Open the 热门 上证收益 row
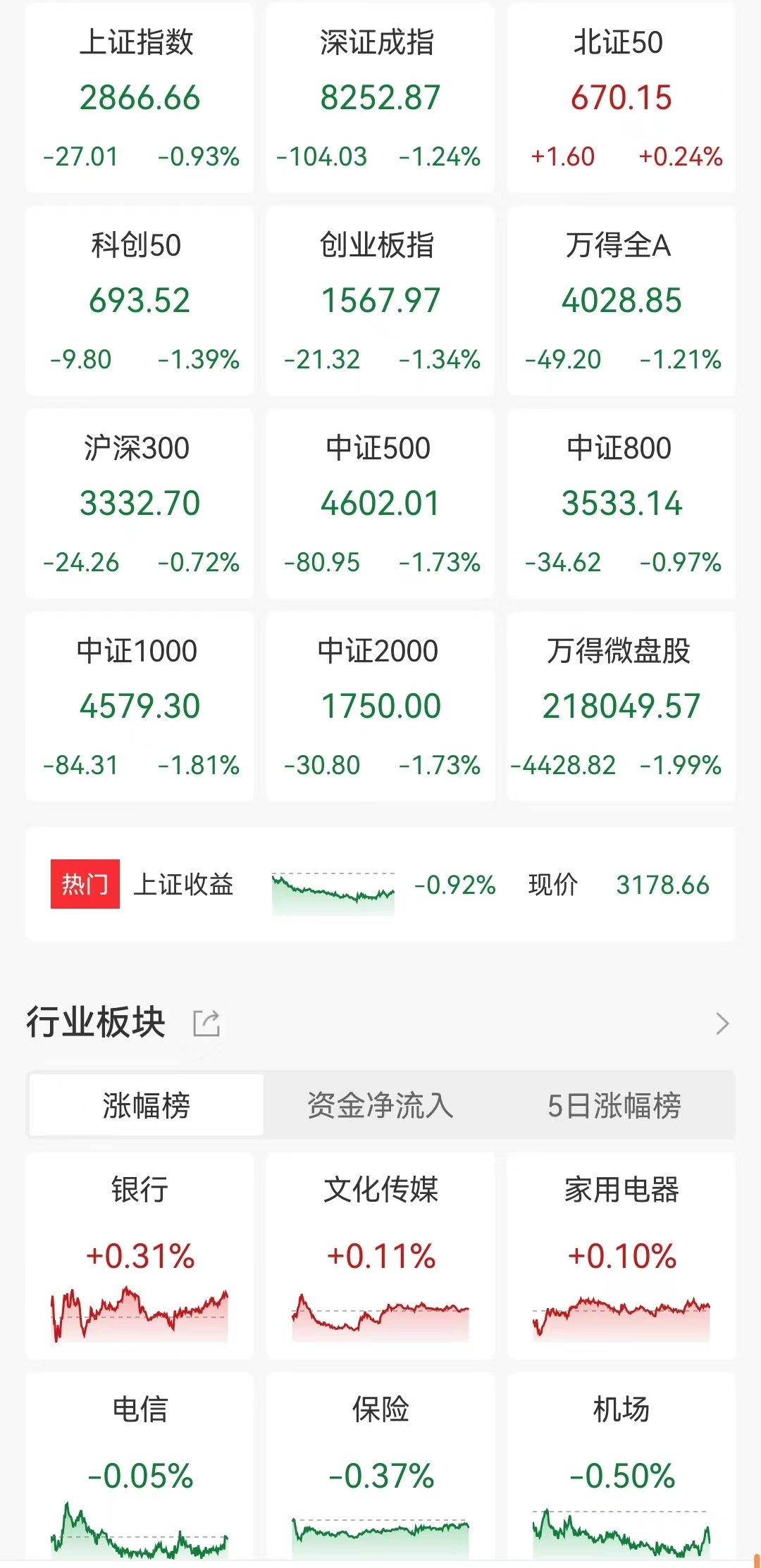This screenshot has height=1568, width=761. [380, 885]
